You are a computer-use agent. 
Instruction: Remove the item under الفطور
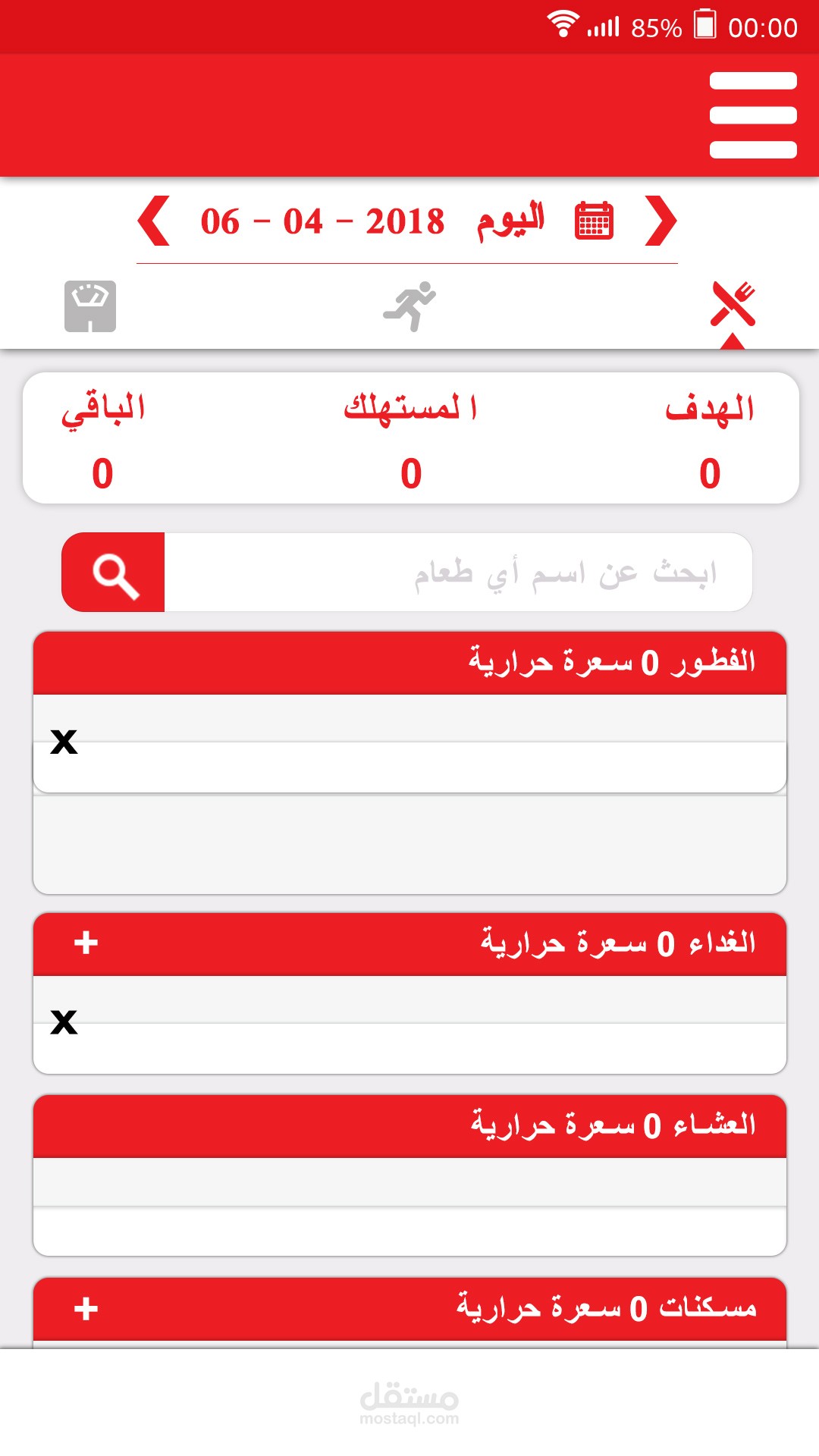tap(64, 741)
